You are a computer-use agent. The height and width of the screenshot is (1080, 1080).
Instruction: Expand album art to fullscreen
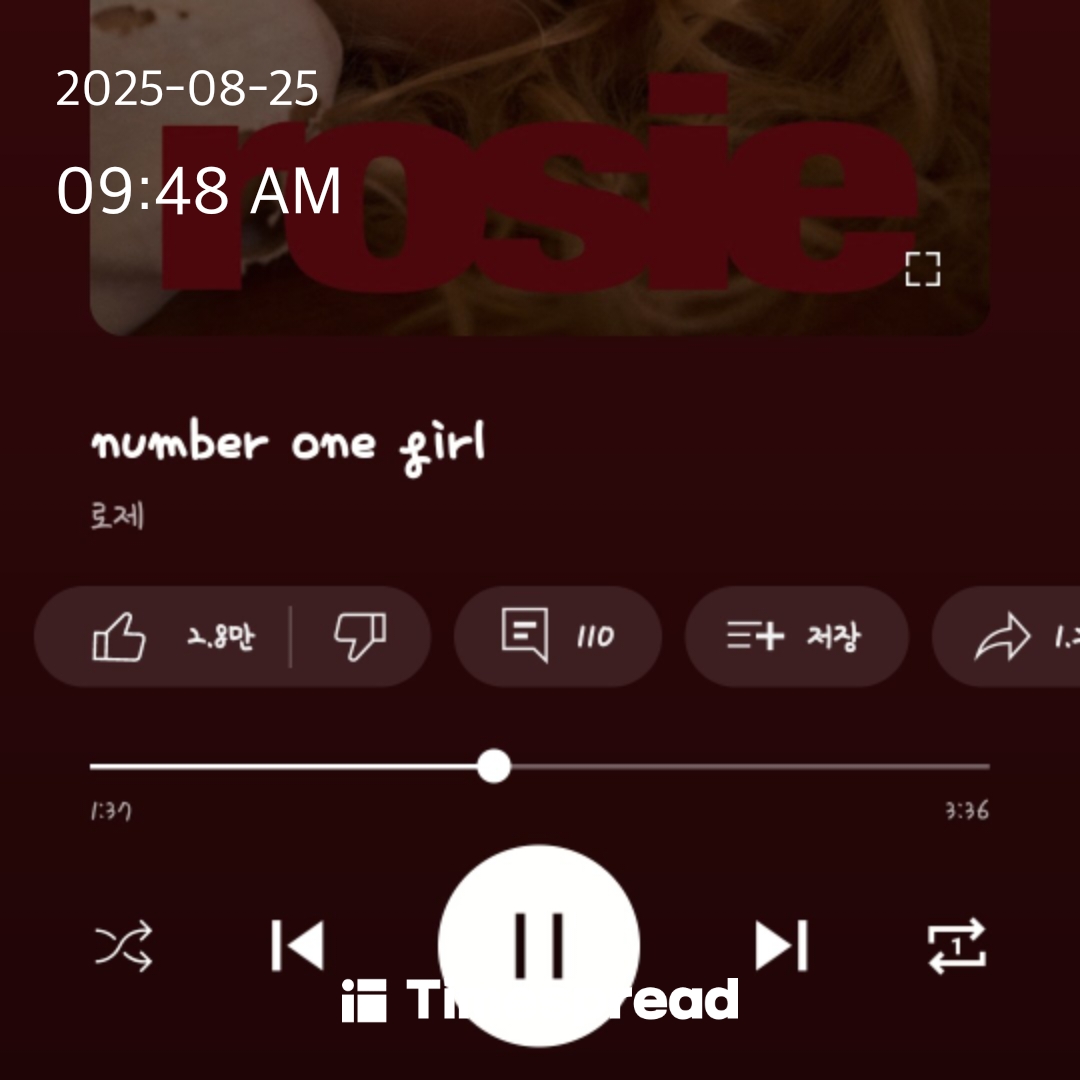(x=922, y=269)
